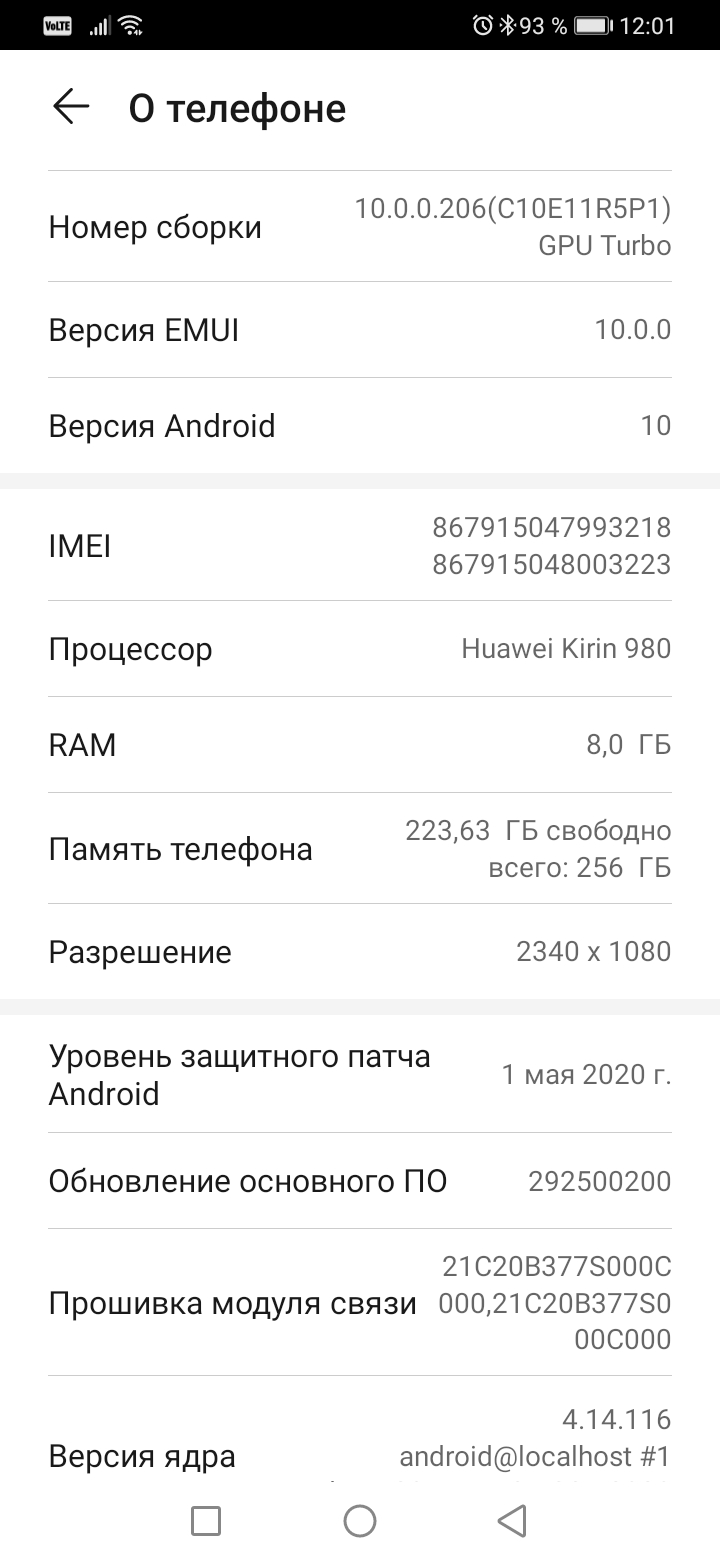This screenshot has height=1560, width=720.
Task: Go to the home screen via navigation bar
Action: [x=360, y=1521]
